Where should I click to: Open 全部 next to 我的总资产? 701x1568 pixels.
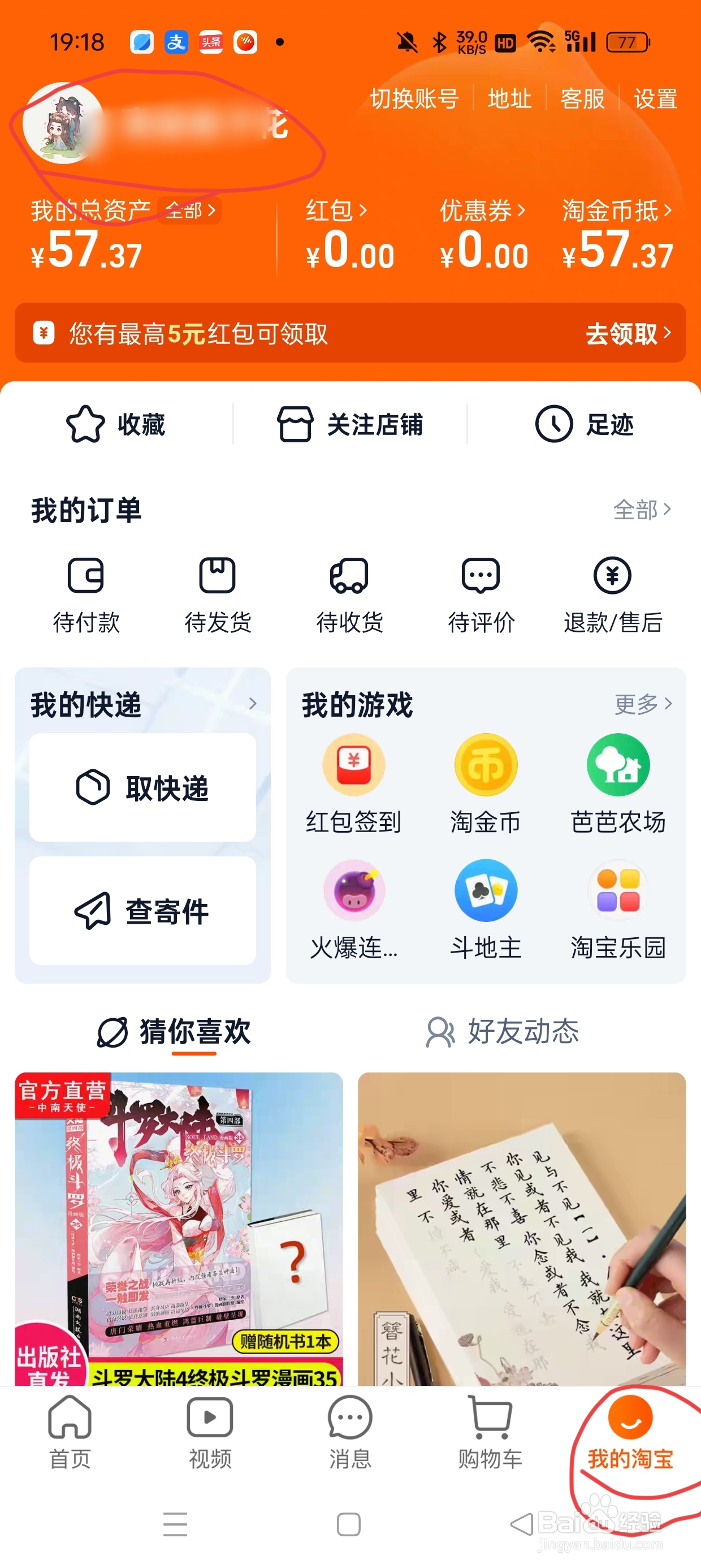point(189,210)
